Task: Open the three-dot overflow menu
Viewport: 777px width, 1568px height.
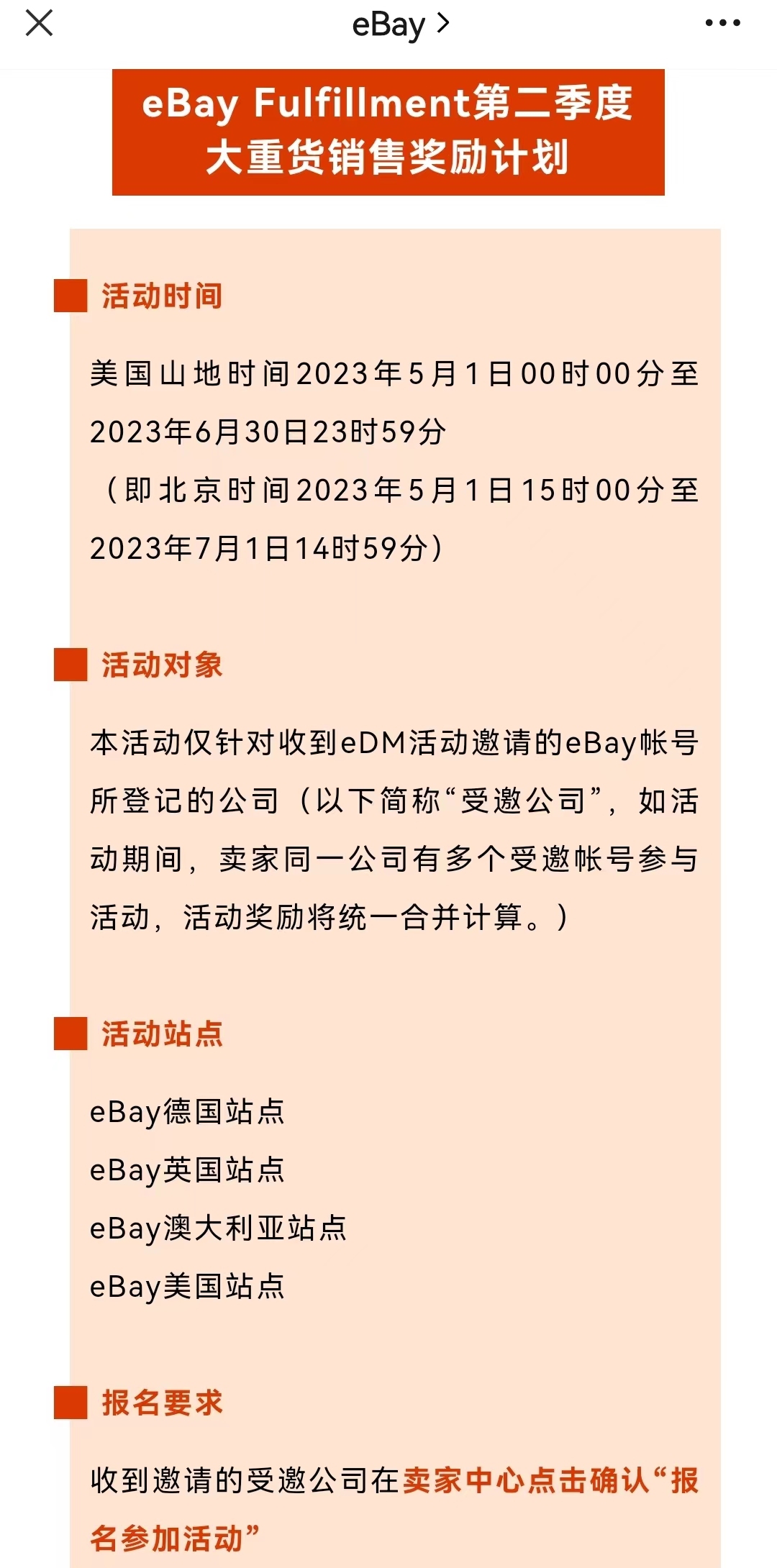Action: (722, 23)
